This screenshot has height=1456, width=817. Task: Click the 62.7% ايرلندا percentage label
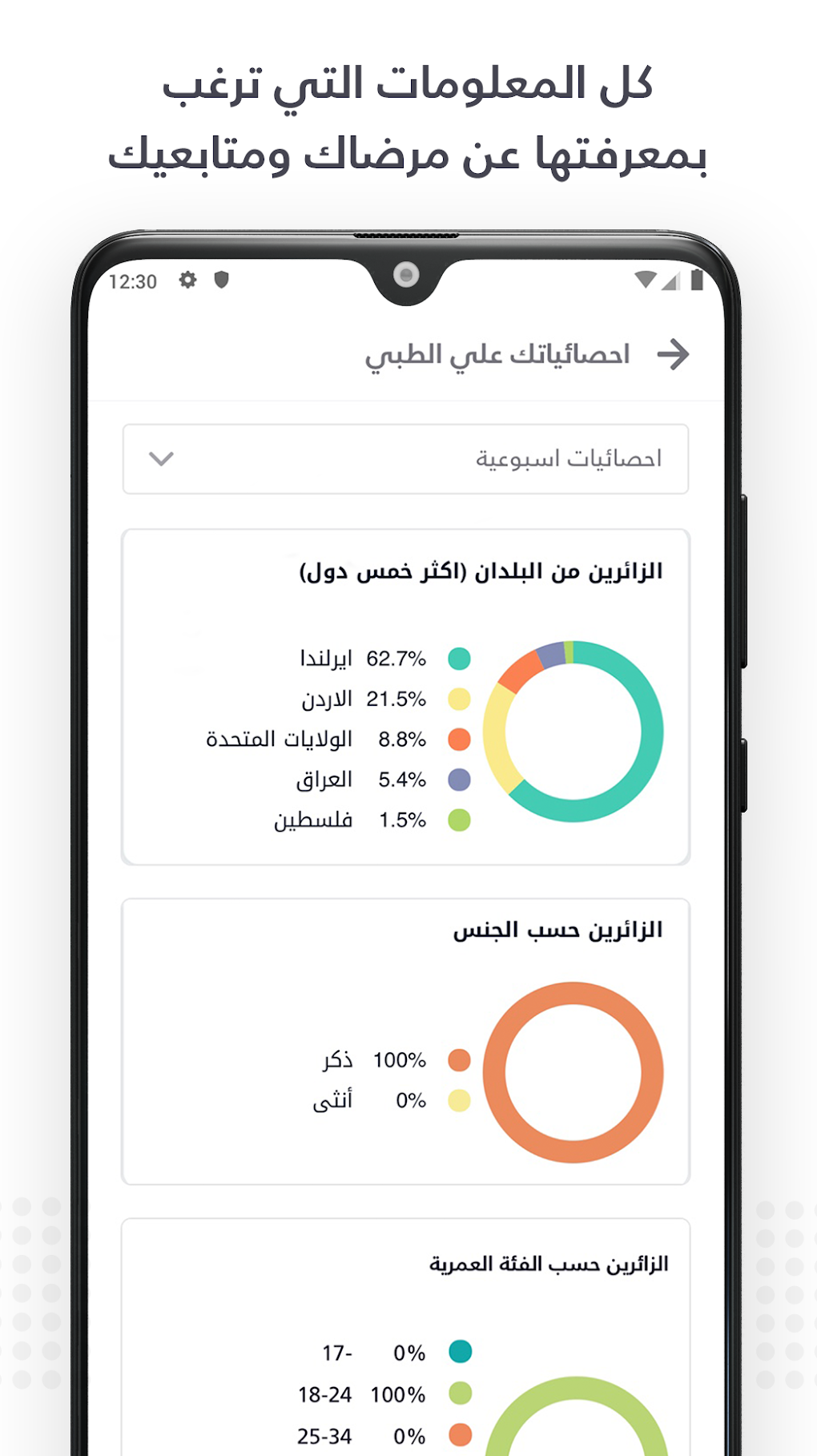pos(395,658)
